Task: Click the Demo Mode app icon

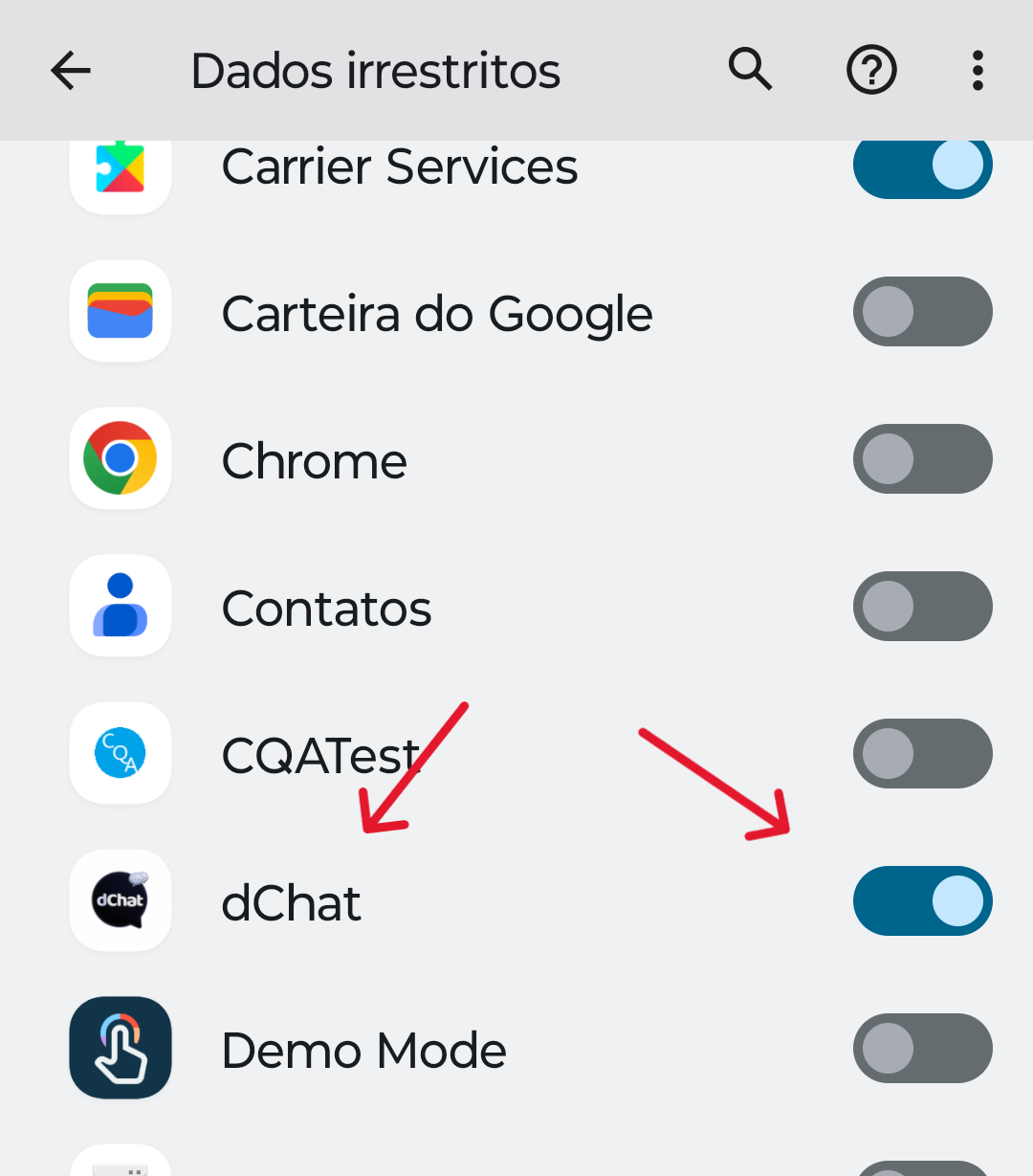Action: tap(120, 1048)
